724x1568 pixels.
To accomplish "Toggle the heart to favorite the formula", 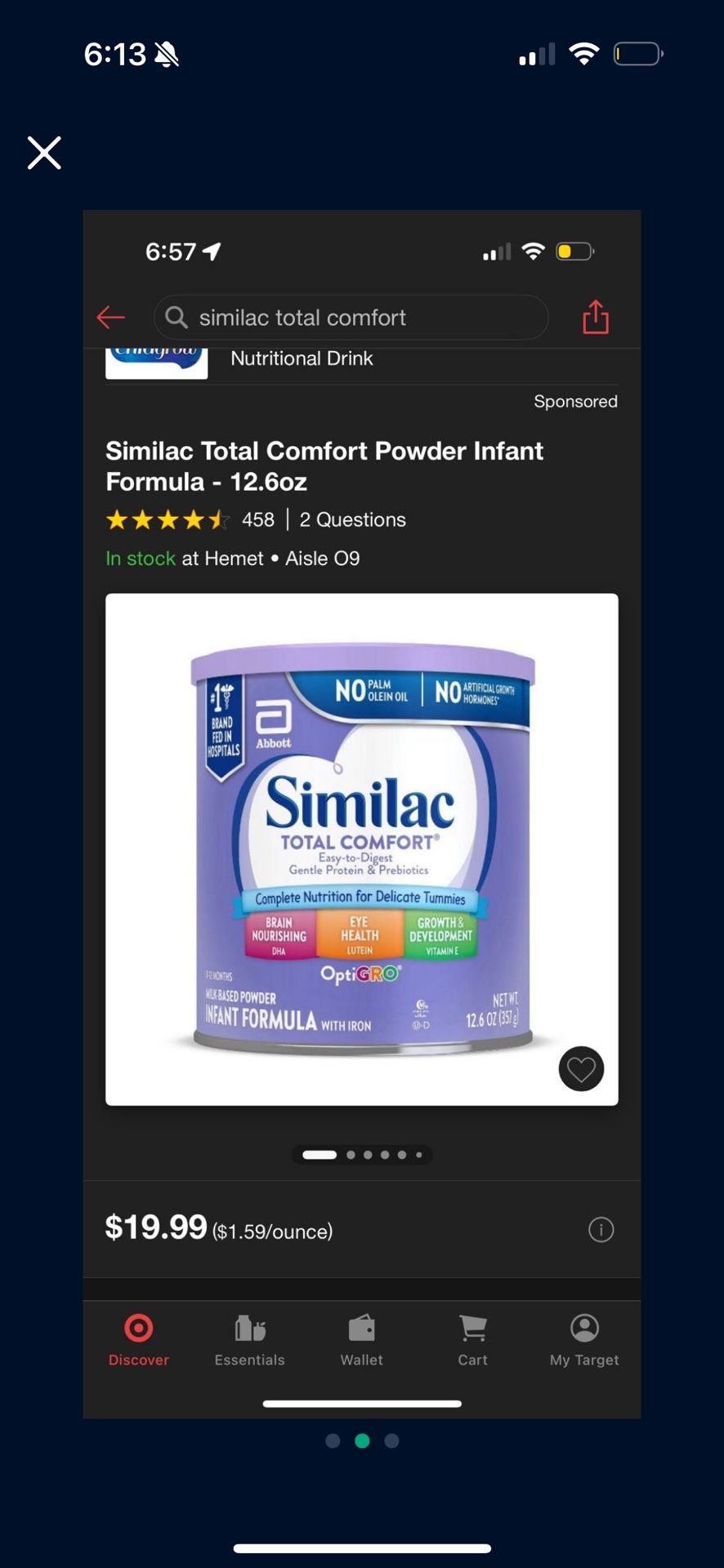I will (581, 1068).
